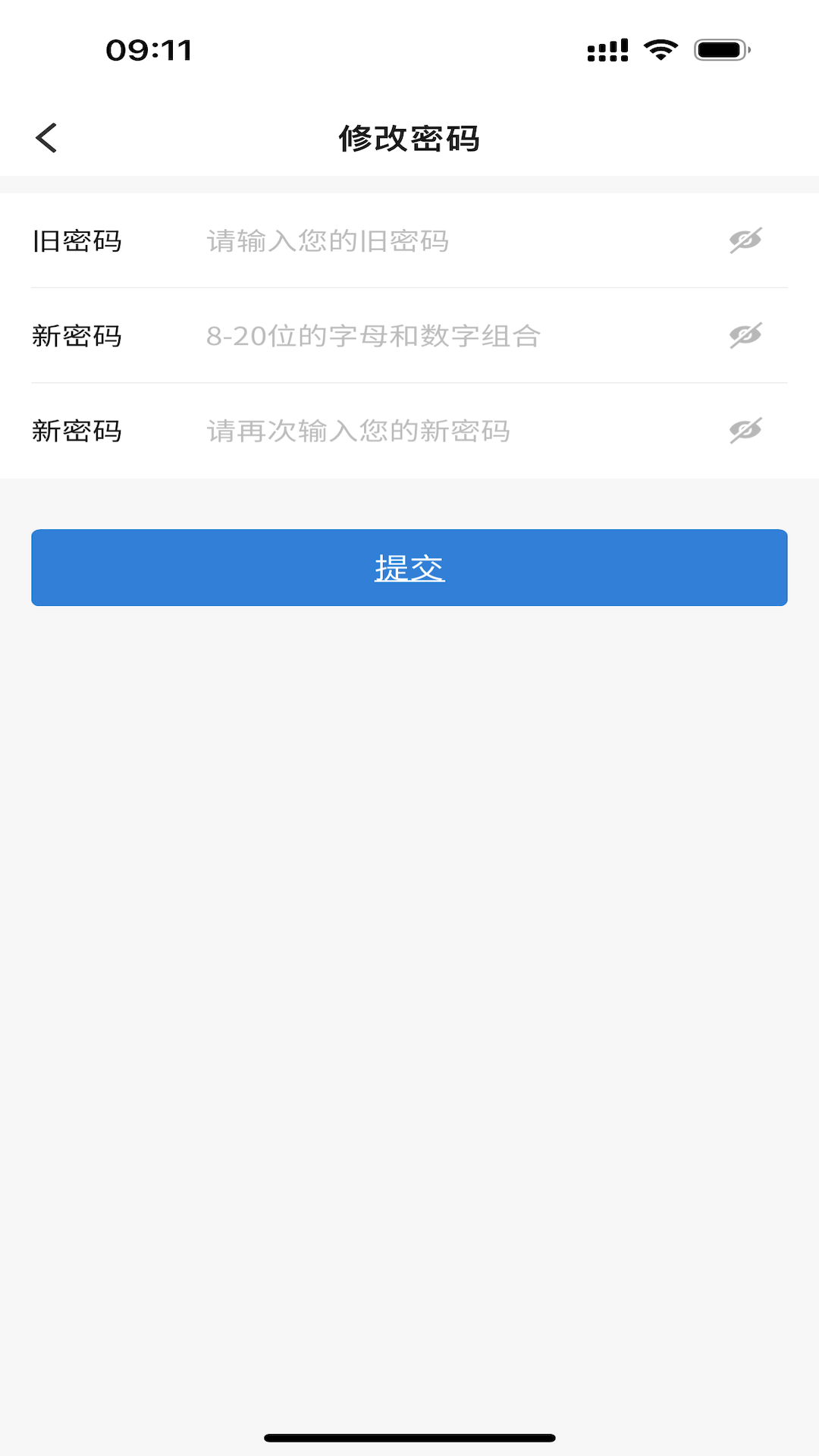Open the 修改密码 title area

pyautogui.click(x=409, y=138)
